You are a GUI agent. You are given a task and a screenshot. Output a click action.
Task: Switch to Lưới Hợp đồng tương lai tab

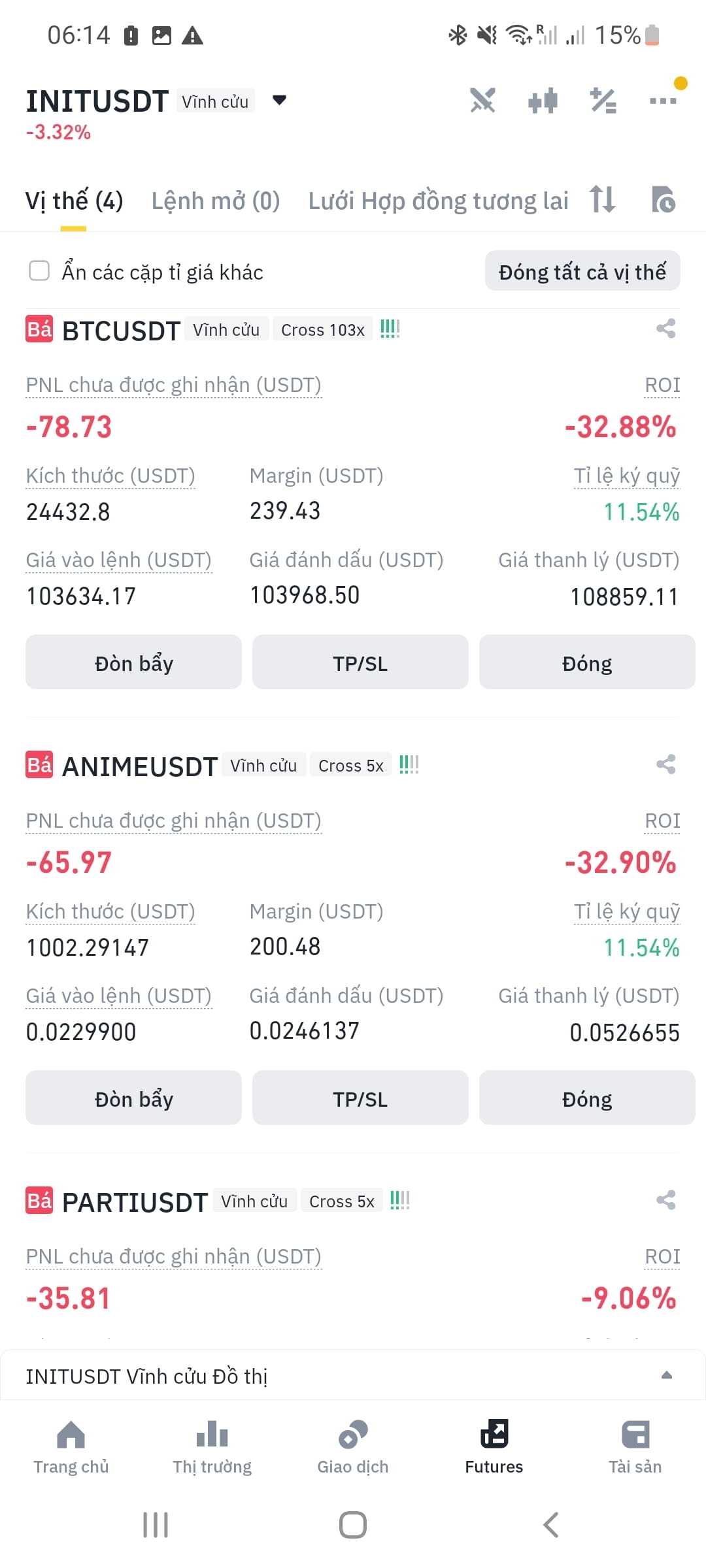click(438, 201)
